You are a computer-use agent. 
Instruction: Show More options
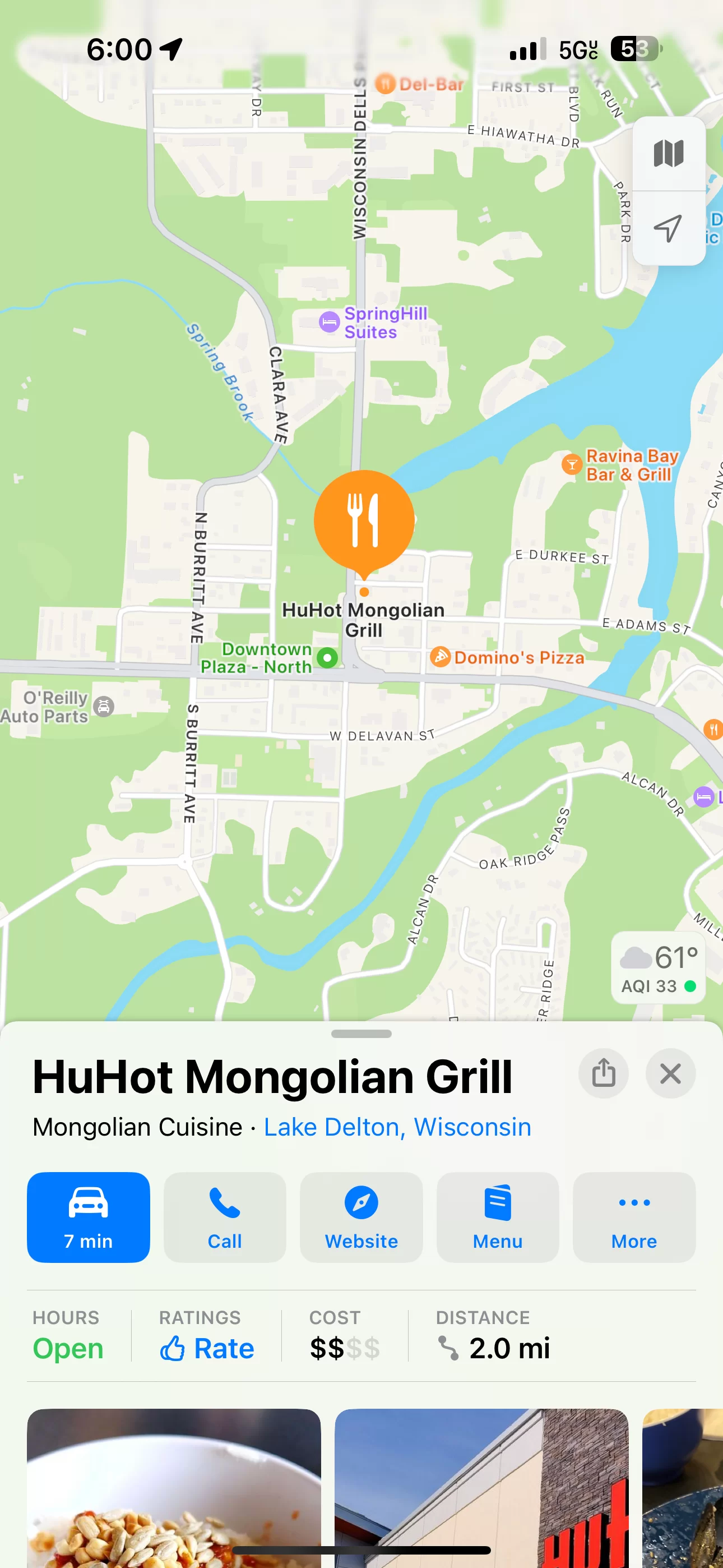tap(634, 1217)
